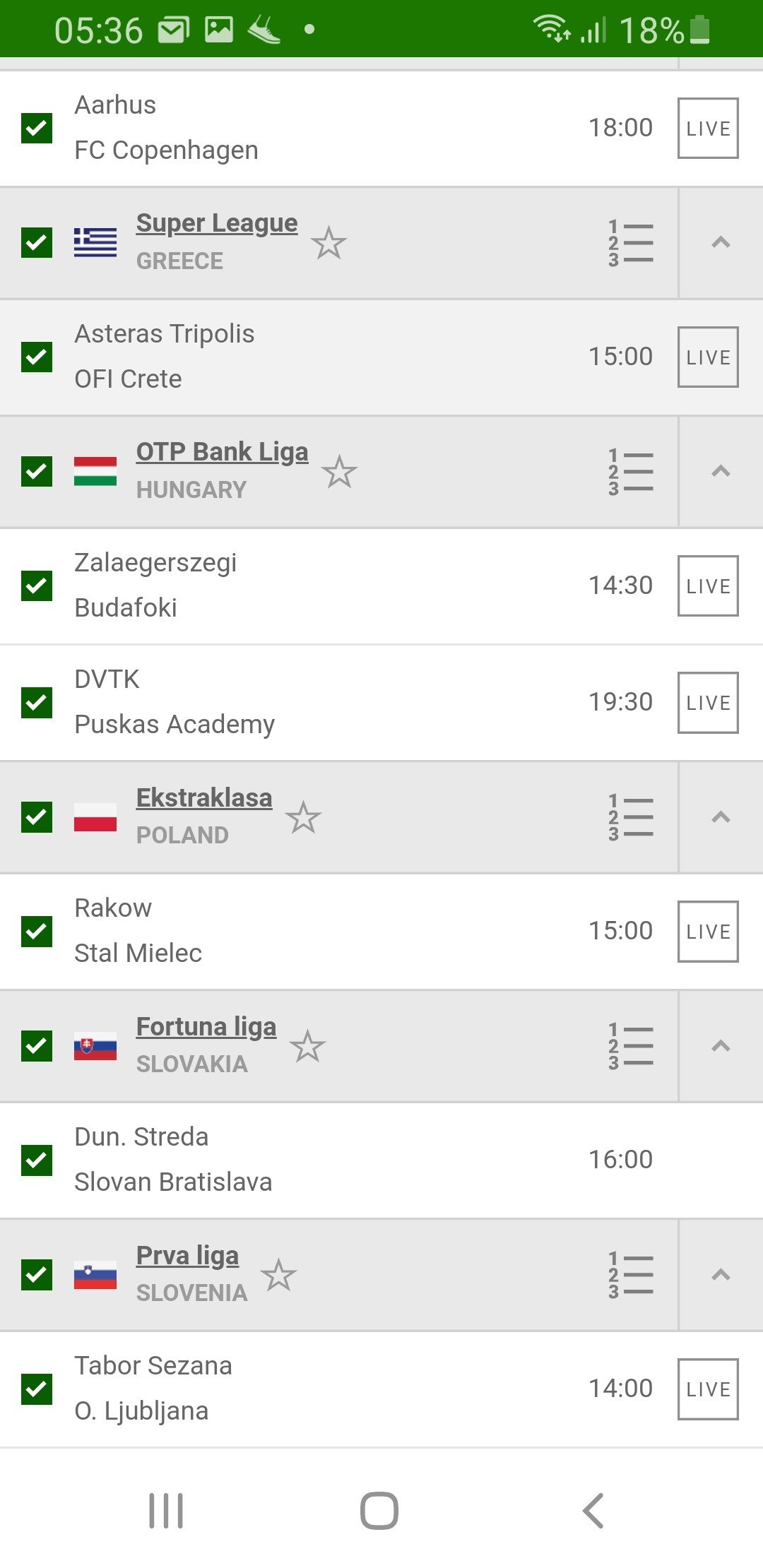Go back using the system back button
This screenshot has height=1568, width=763.
(593, 1511)
